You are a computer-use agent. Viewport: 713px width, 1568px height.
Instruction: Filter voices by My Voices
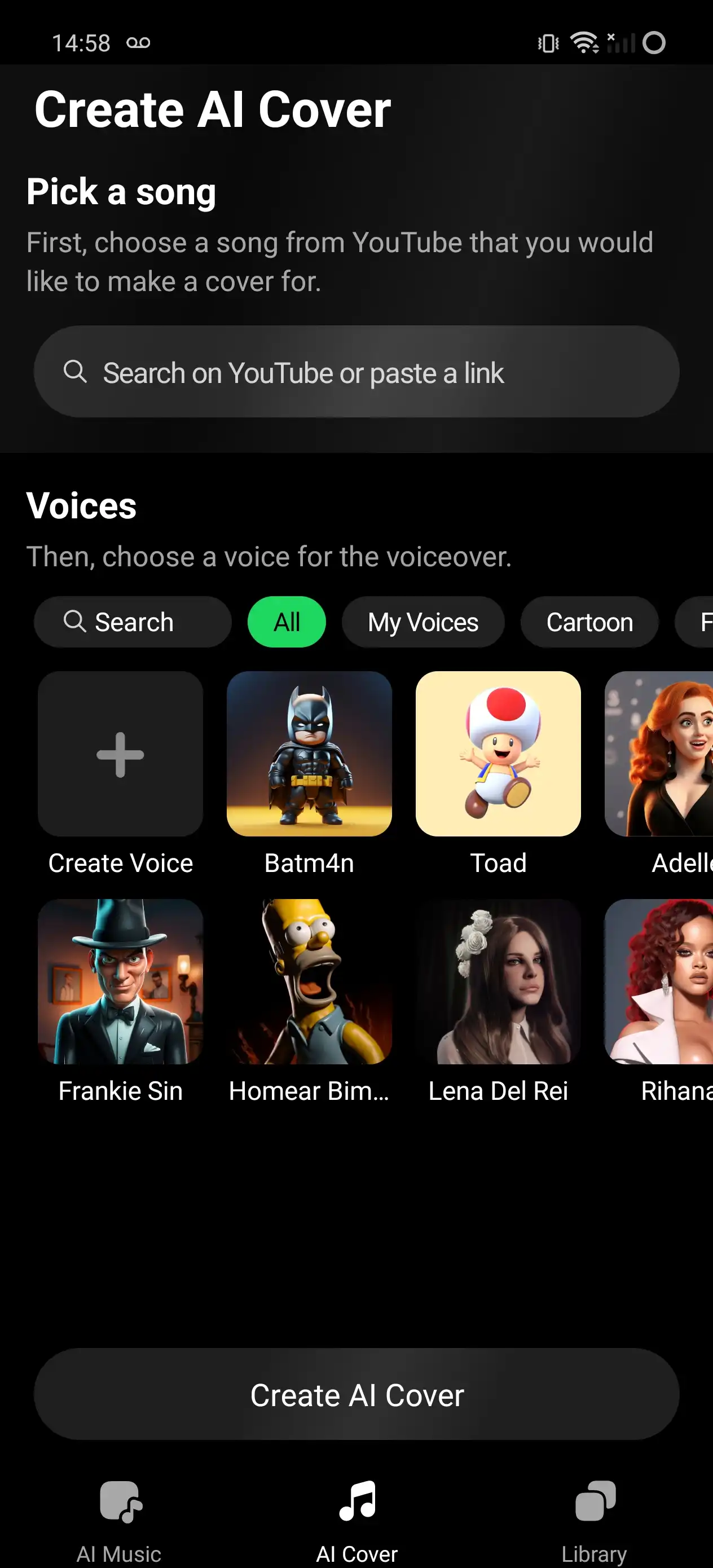click(x=422, y=622)
